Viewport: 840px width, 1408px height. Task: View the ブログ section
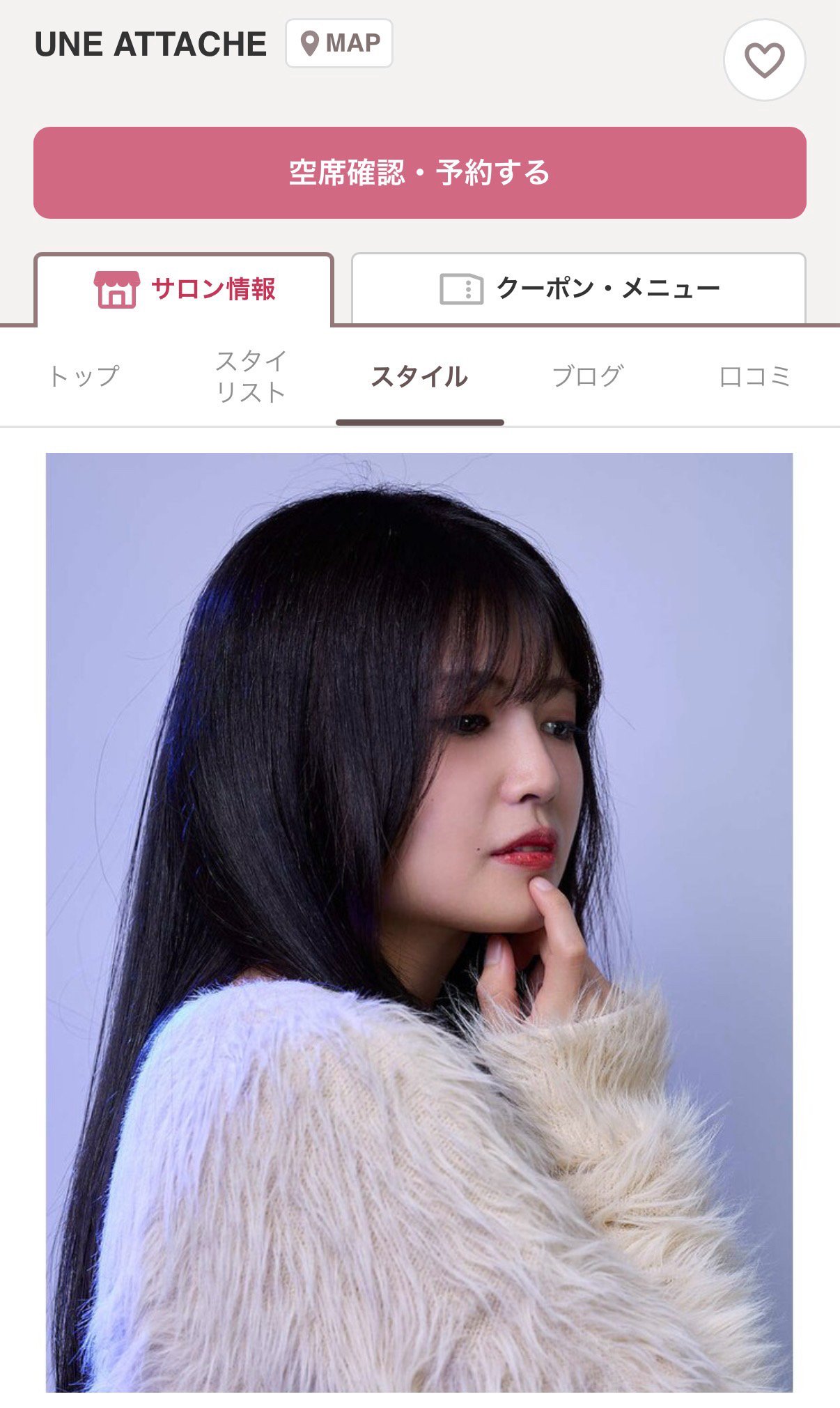(587, 377)
